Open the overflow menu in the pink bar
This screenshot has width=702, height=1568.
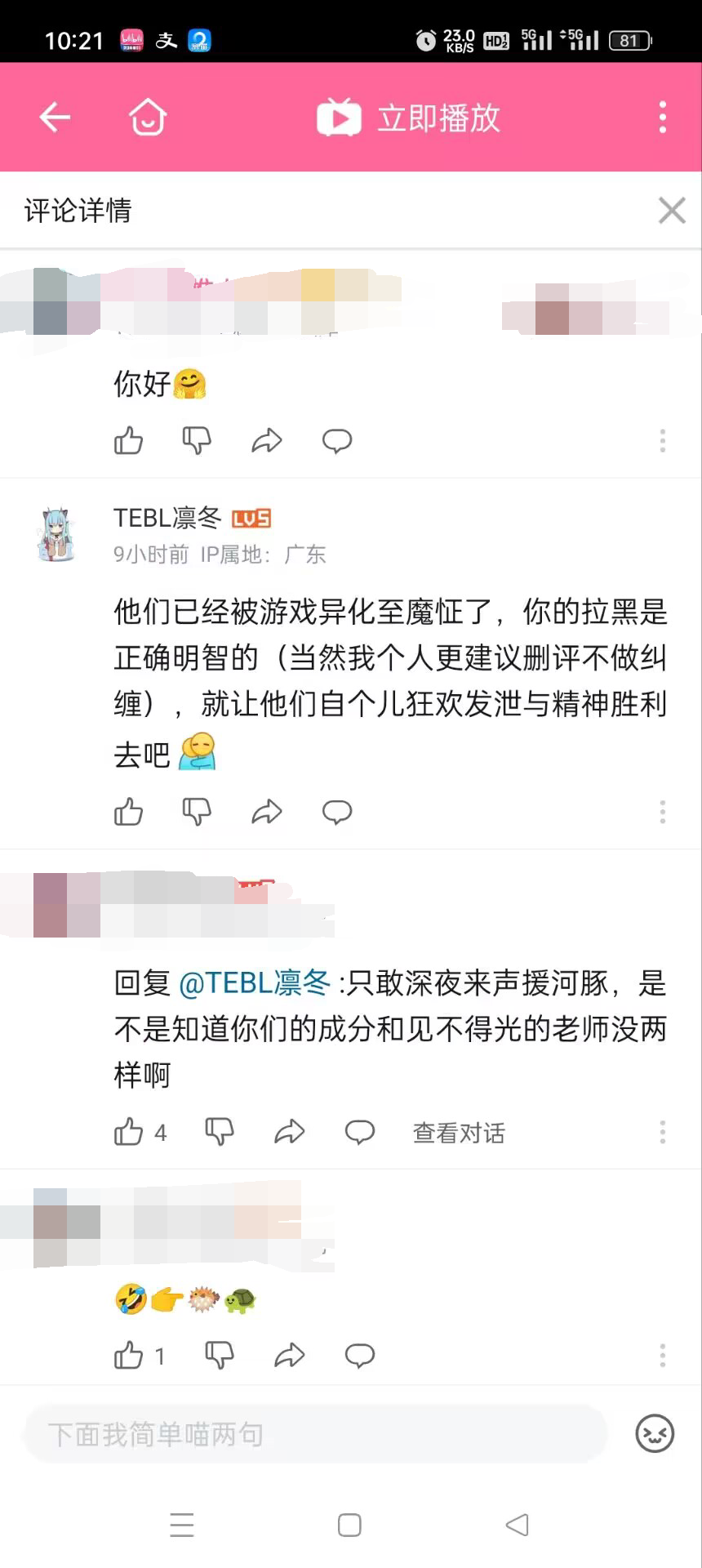[662, 118]
